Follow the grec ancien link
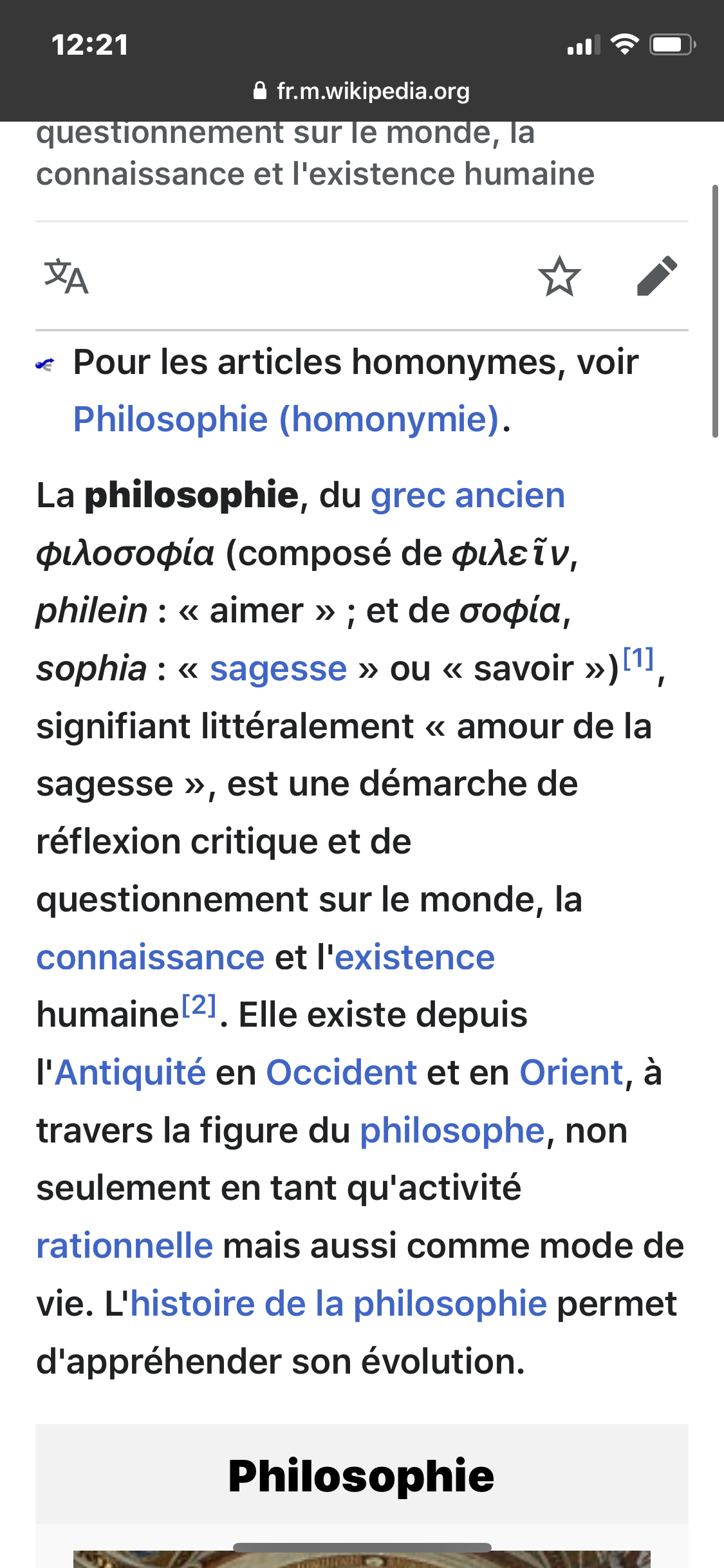 coord(467,496)
